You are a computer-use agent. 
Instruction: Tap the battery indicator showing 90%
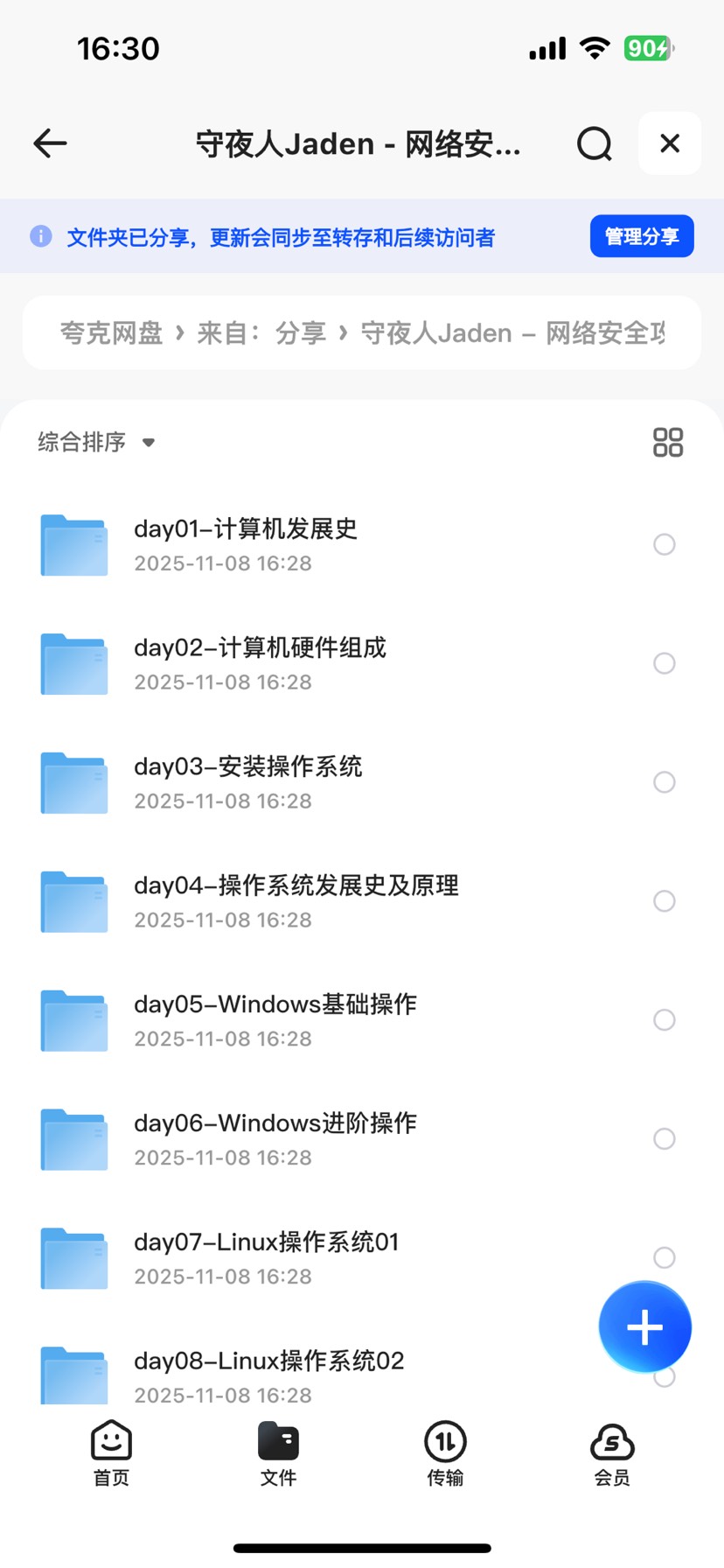(x=648, y=48)
